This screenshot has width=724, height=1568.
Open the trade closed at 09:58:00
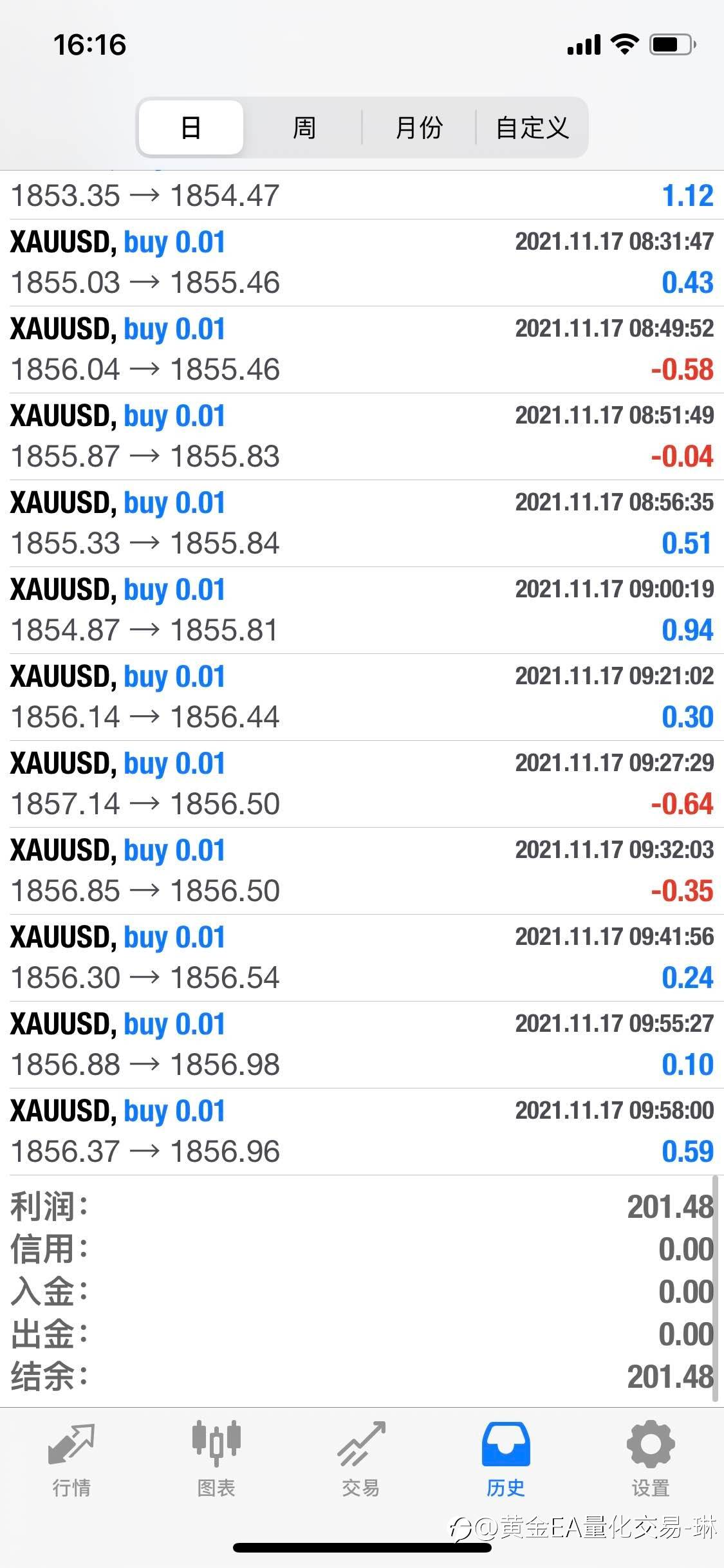(362, 1132)
